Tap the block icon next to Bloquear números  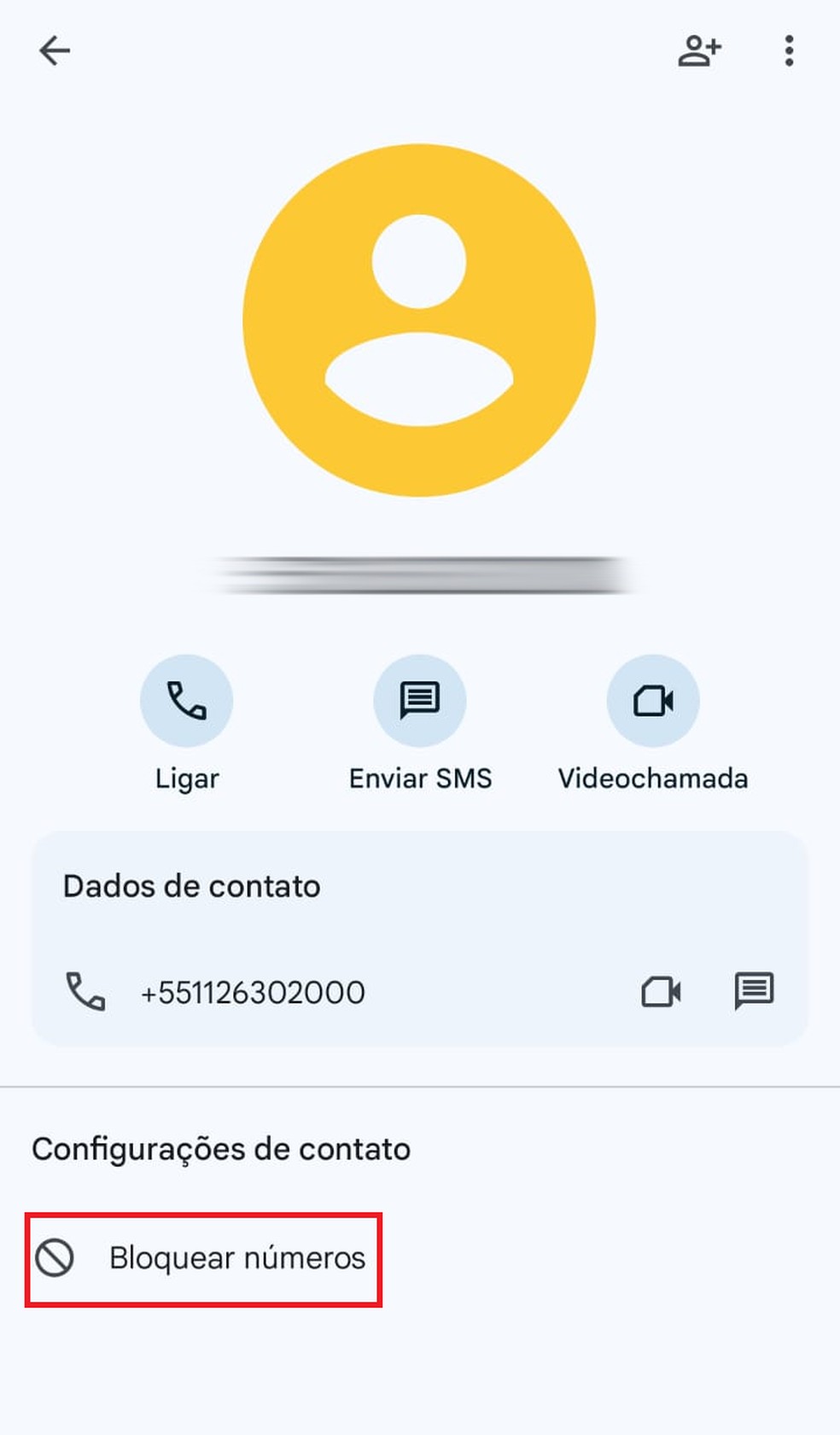pyautogui.click(x=54, y=1257)
